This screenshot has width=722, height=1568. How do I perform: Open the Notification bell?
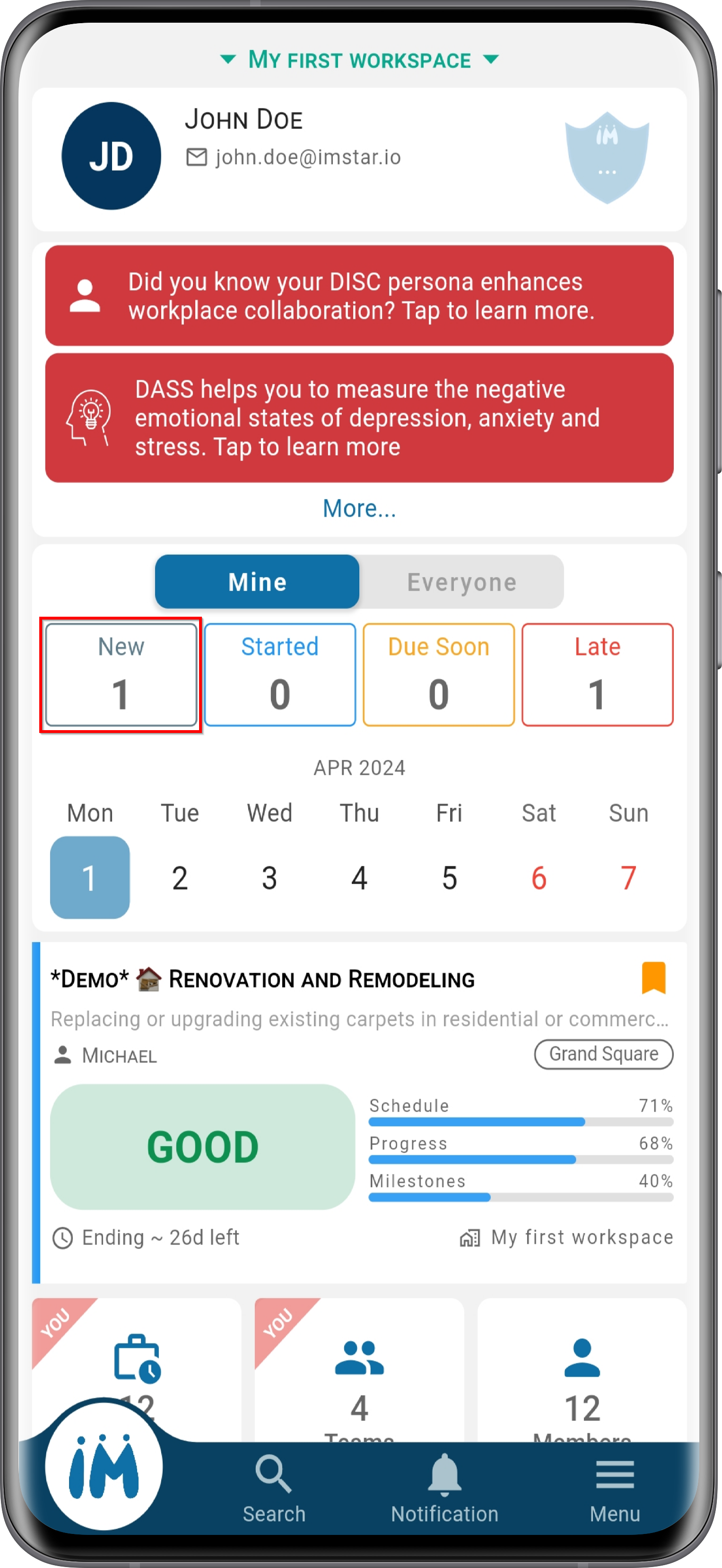(x=444, y=1488)
